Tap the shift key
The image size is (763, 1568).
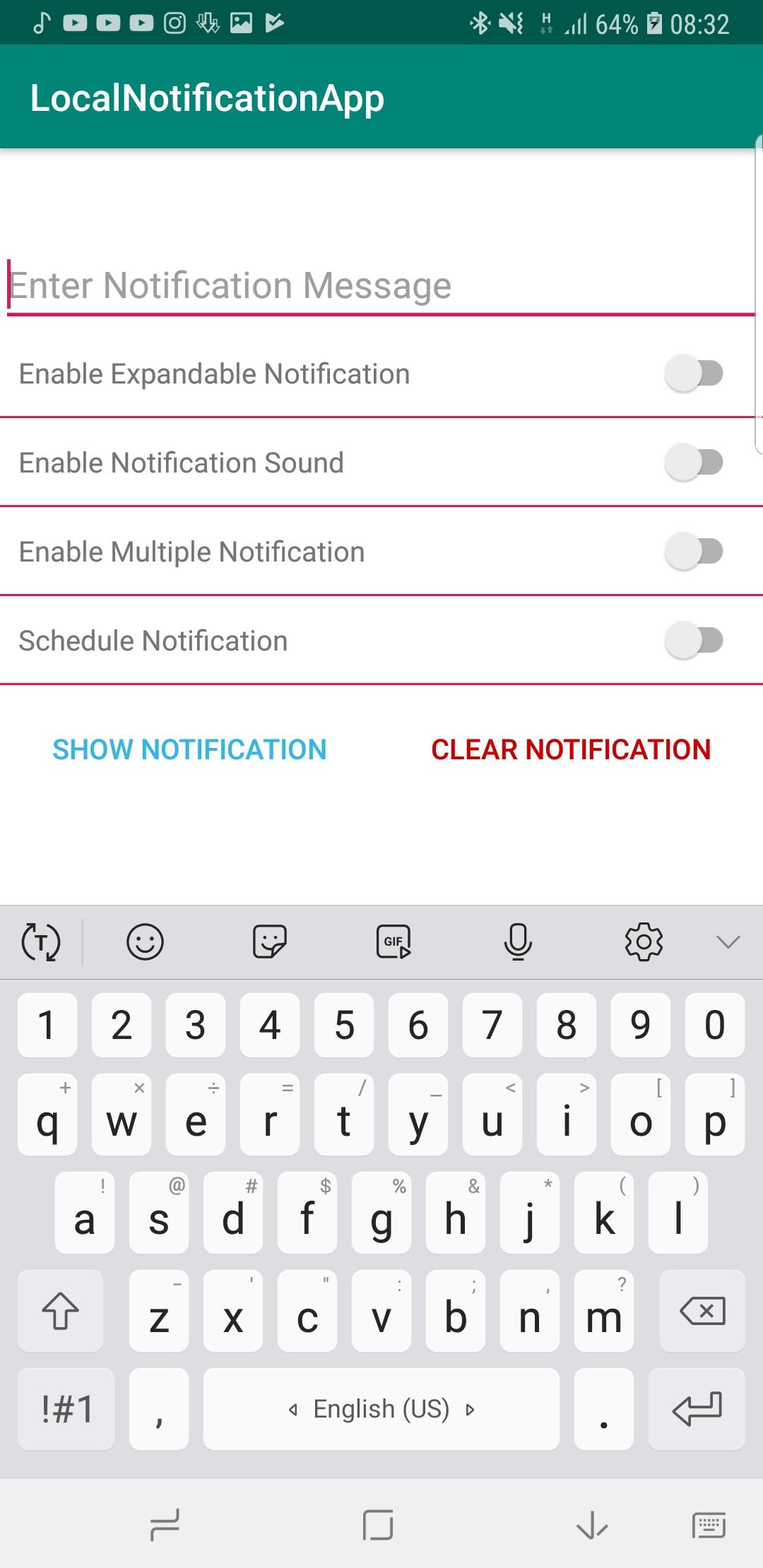click(x=61, y=1311)
